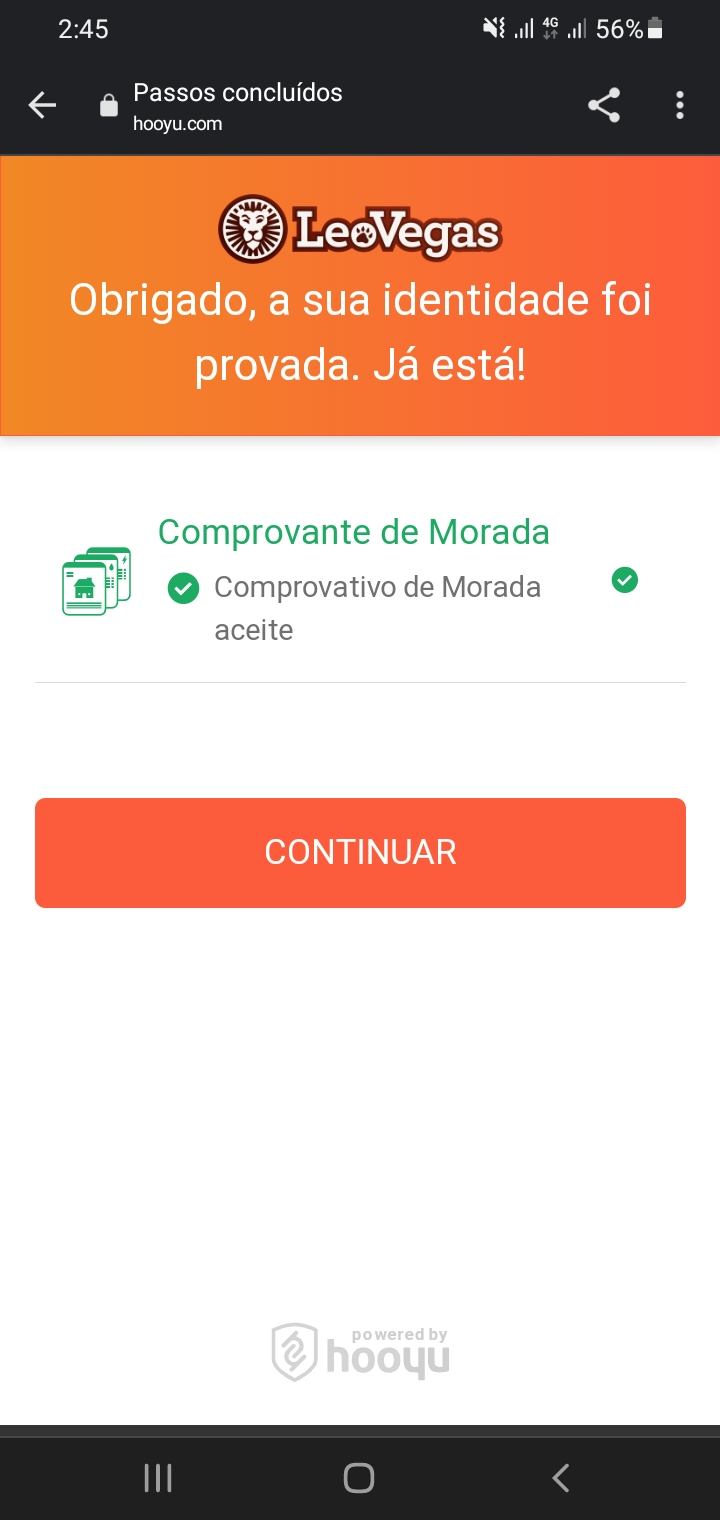720x1520 pixels.
Task: Tap the green checkmark beside Comprovativo de Morada
Action: [182, 590]
